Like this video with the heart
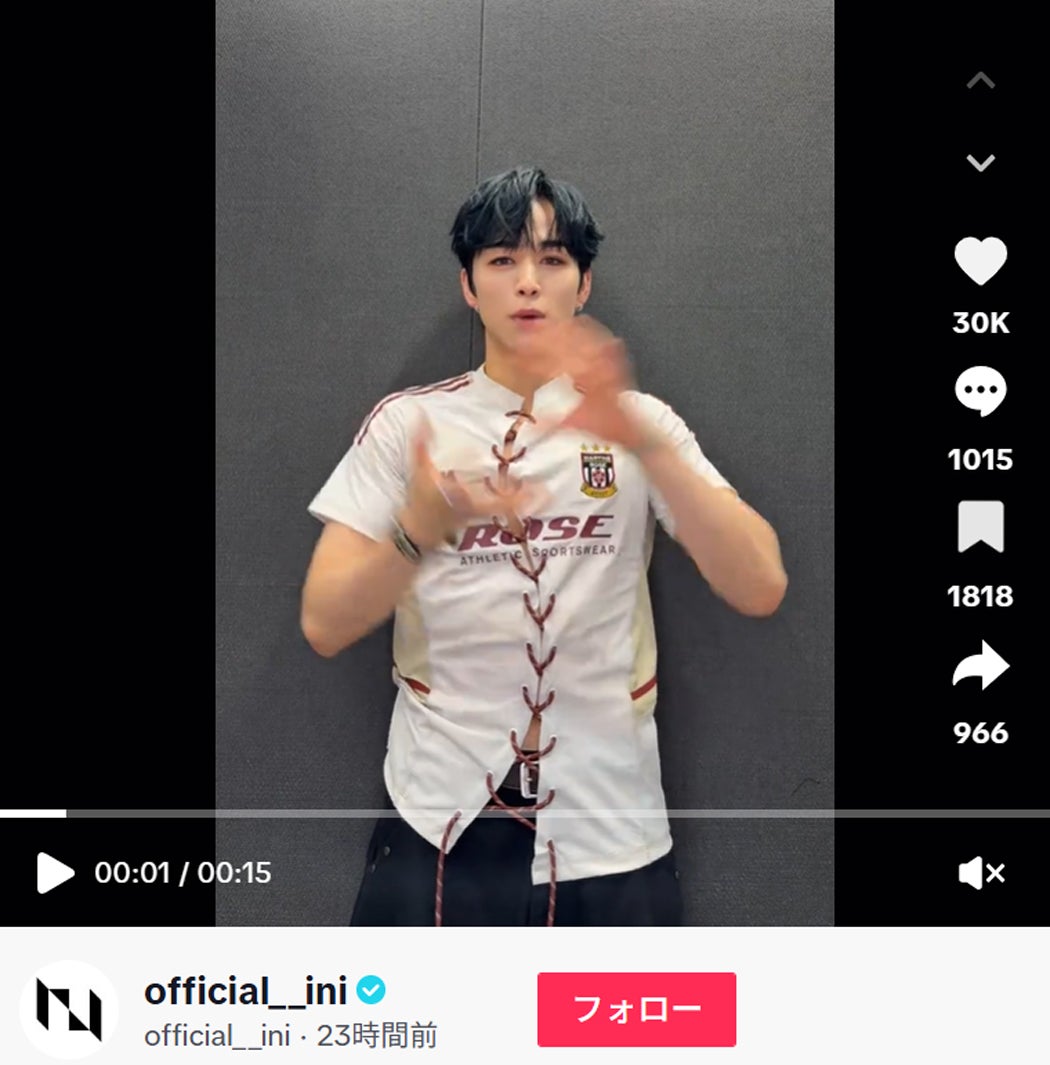The width and height of the screenshot is (1050, 1065). pyautogui.click(x=980, y=261)
